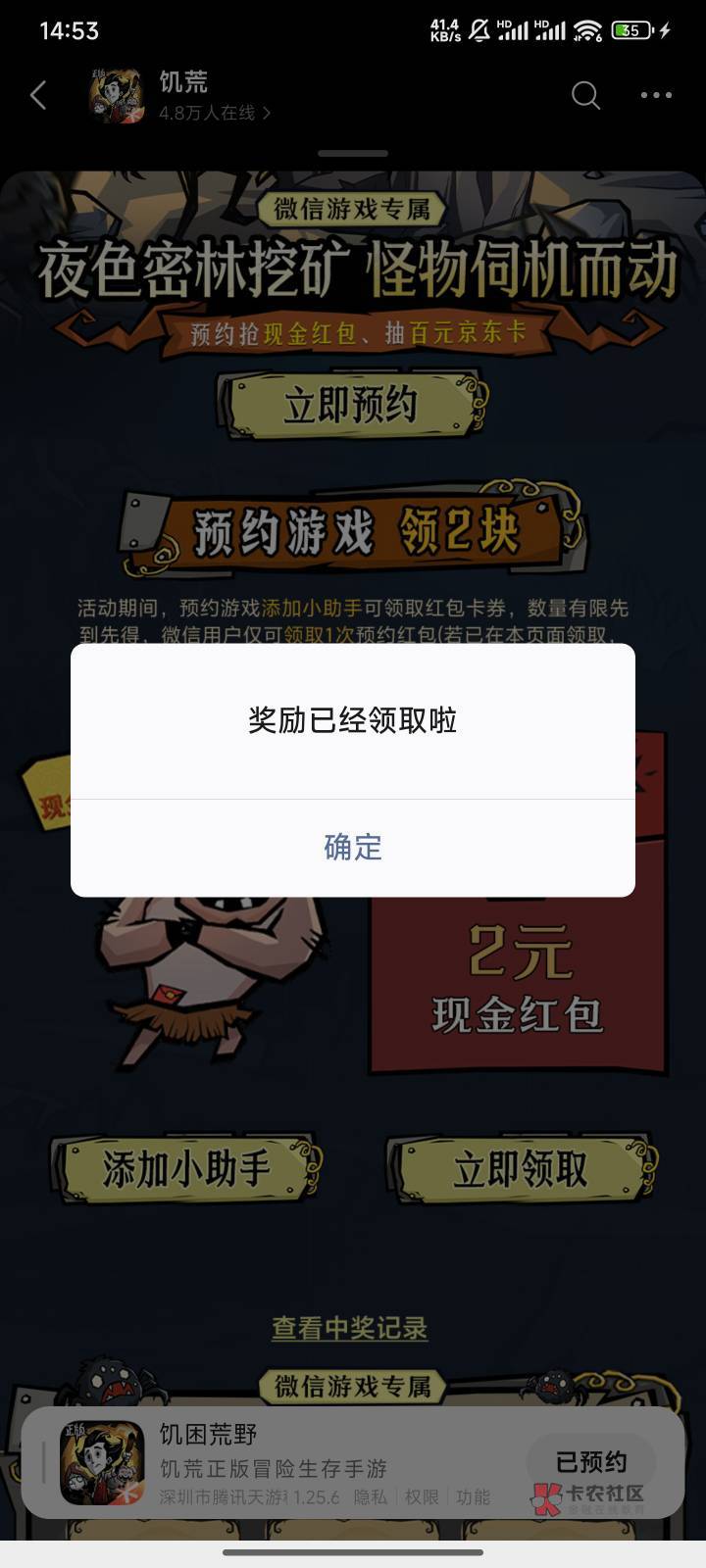Screen dimensions: 706x1568
Task: Open the 饥荒 channel profile header
Action: tap(181, 95)
